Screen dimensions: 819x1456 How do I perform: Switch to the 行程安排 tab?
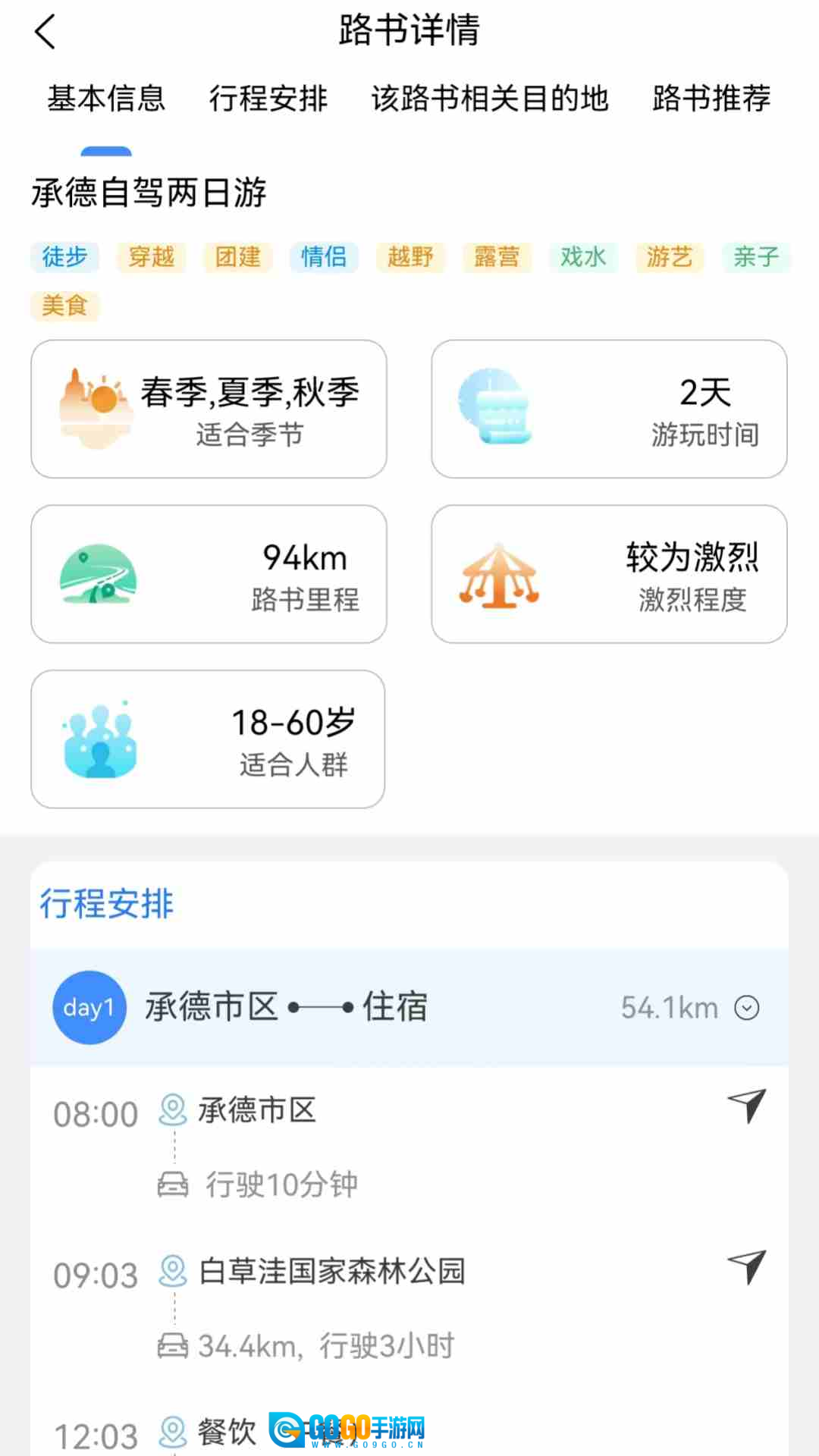(268, 99)
